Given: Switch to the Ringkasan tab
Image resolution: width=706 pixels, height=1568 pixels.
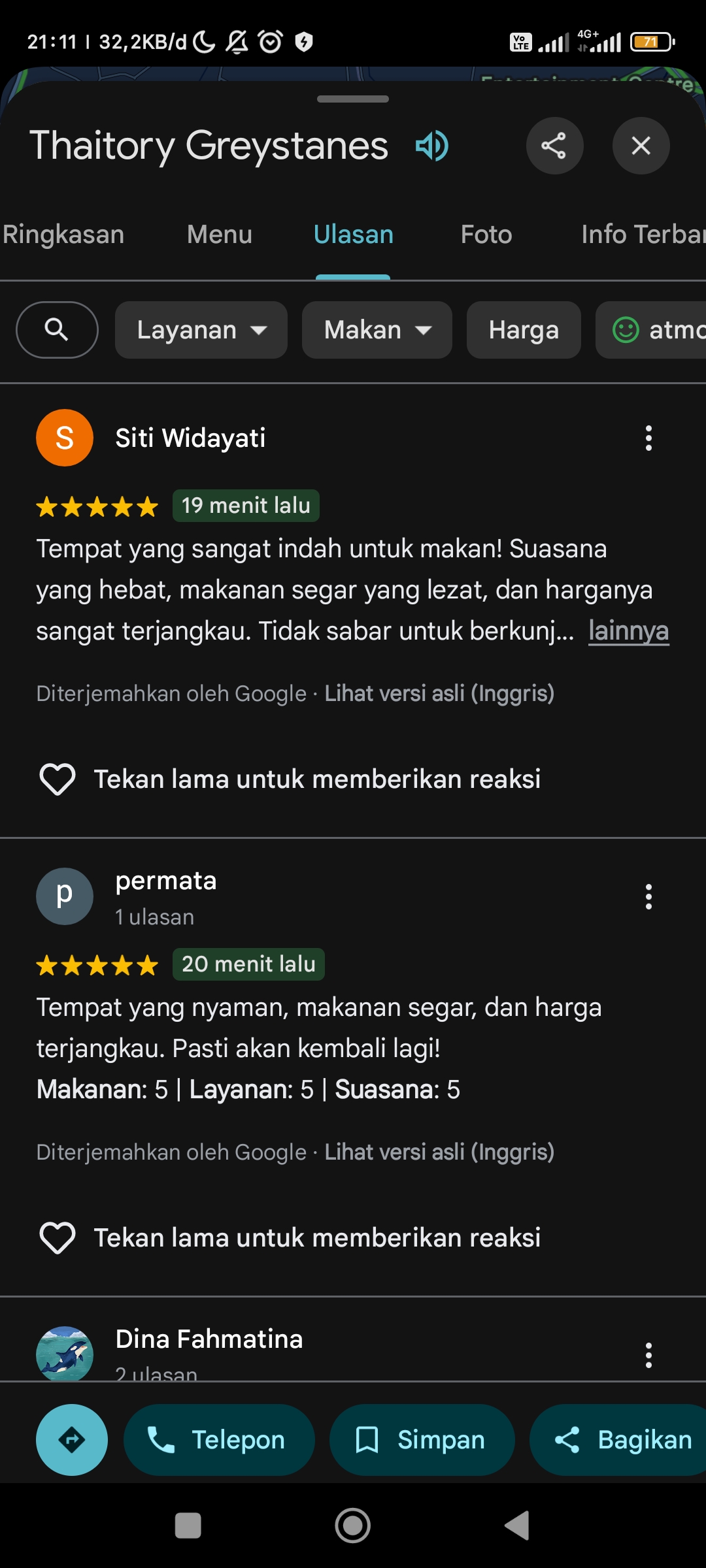Looking at the screenshot, I should (x=63, y=234).
